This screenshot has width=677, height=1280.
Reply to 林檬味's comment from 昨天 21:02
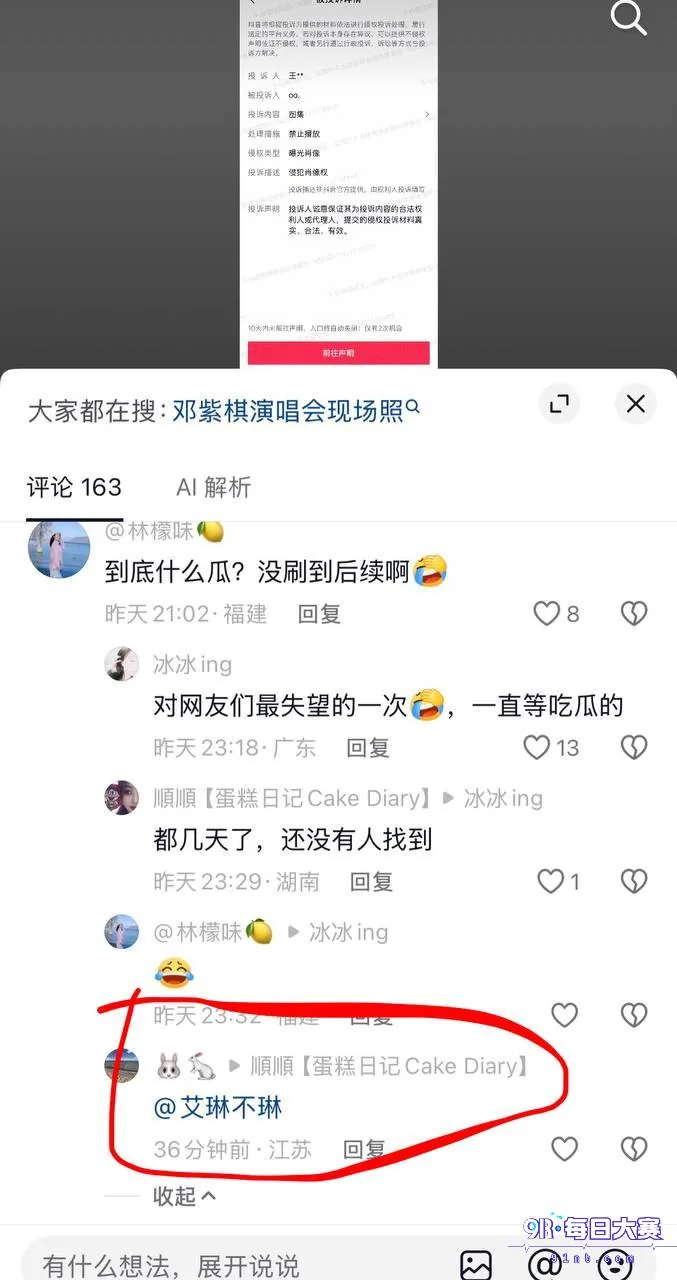point(319,613)
